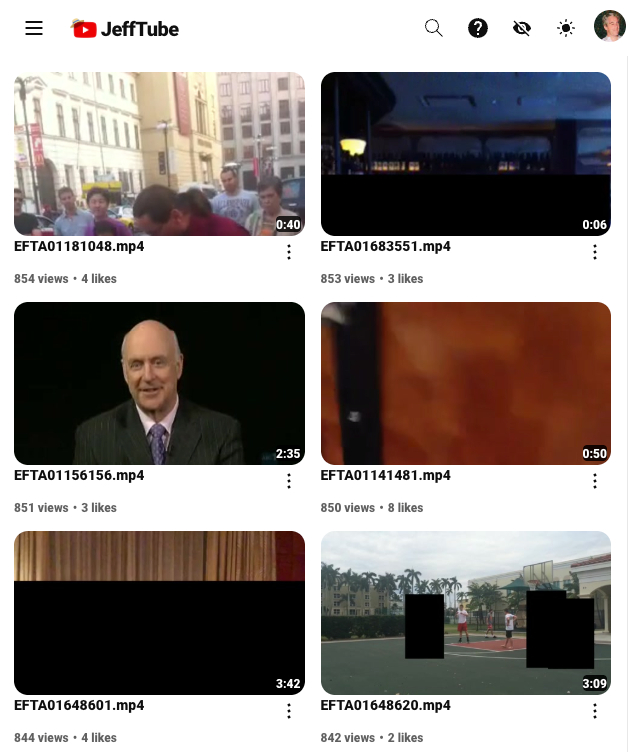
Task: Open more options for EFTA01156156.mp4
Action: (289, 481)
